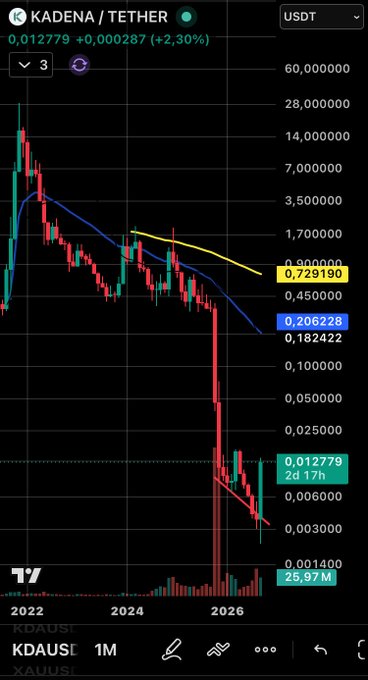Undo the last chart action
The image size is (368, 680).
320,650
